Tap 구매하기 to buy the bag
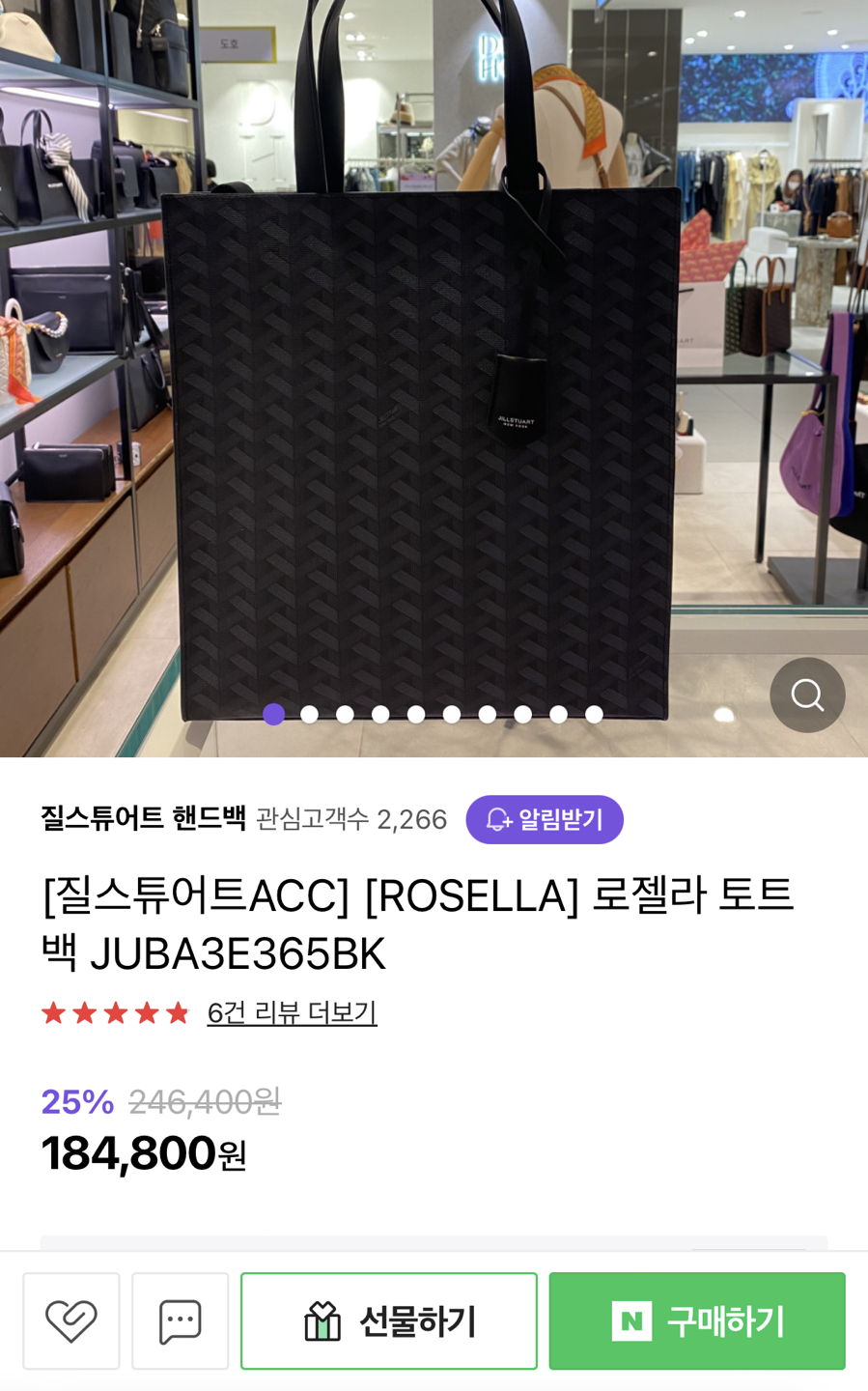868x1391 pixels. point(697,1320)
